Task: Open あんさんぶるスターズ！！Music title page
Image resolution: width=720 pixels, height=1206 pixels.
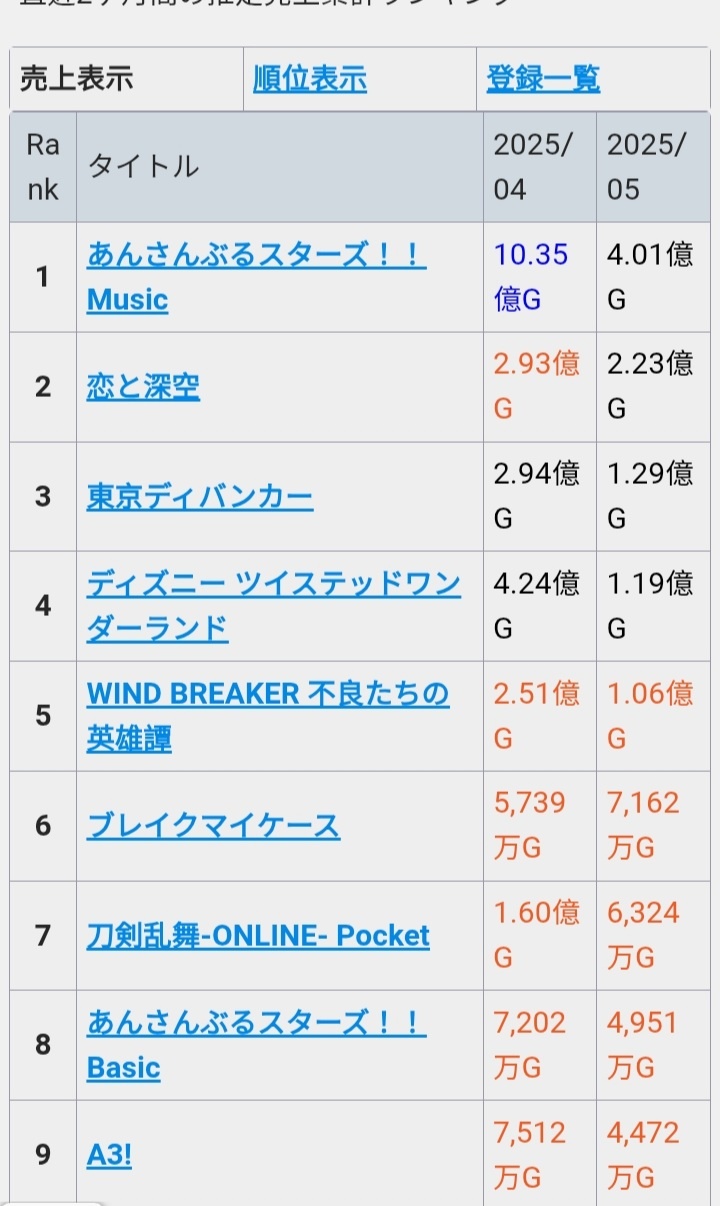Action: click(x=257, y=277)
